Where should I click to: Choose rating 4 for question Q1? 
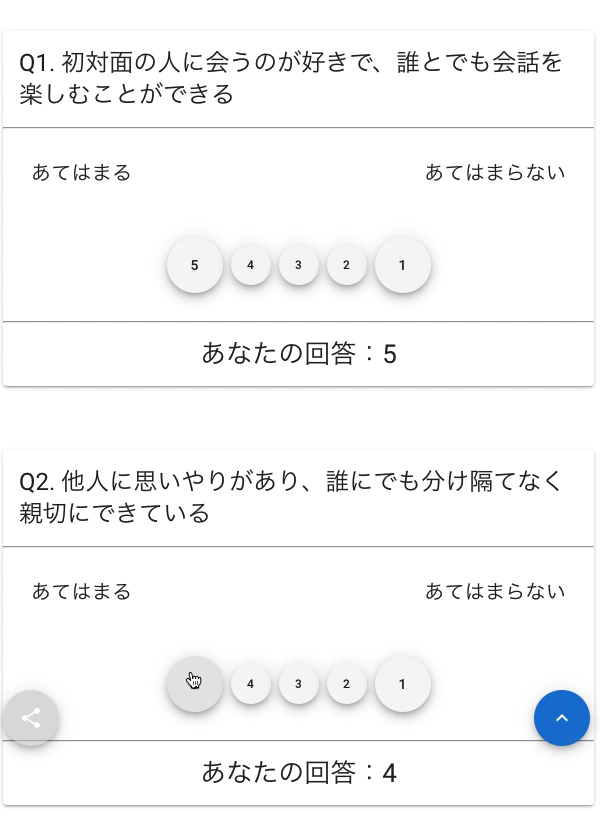pos(251,265)
